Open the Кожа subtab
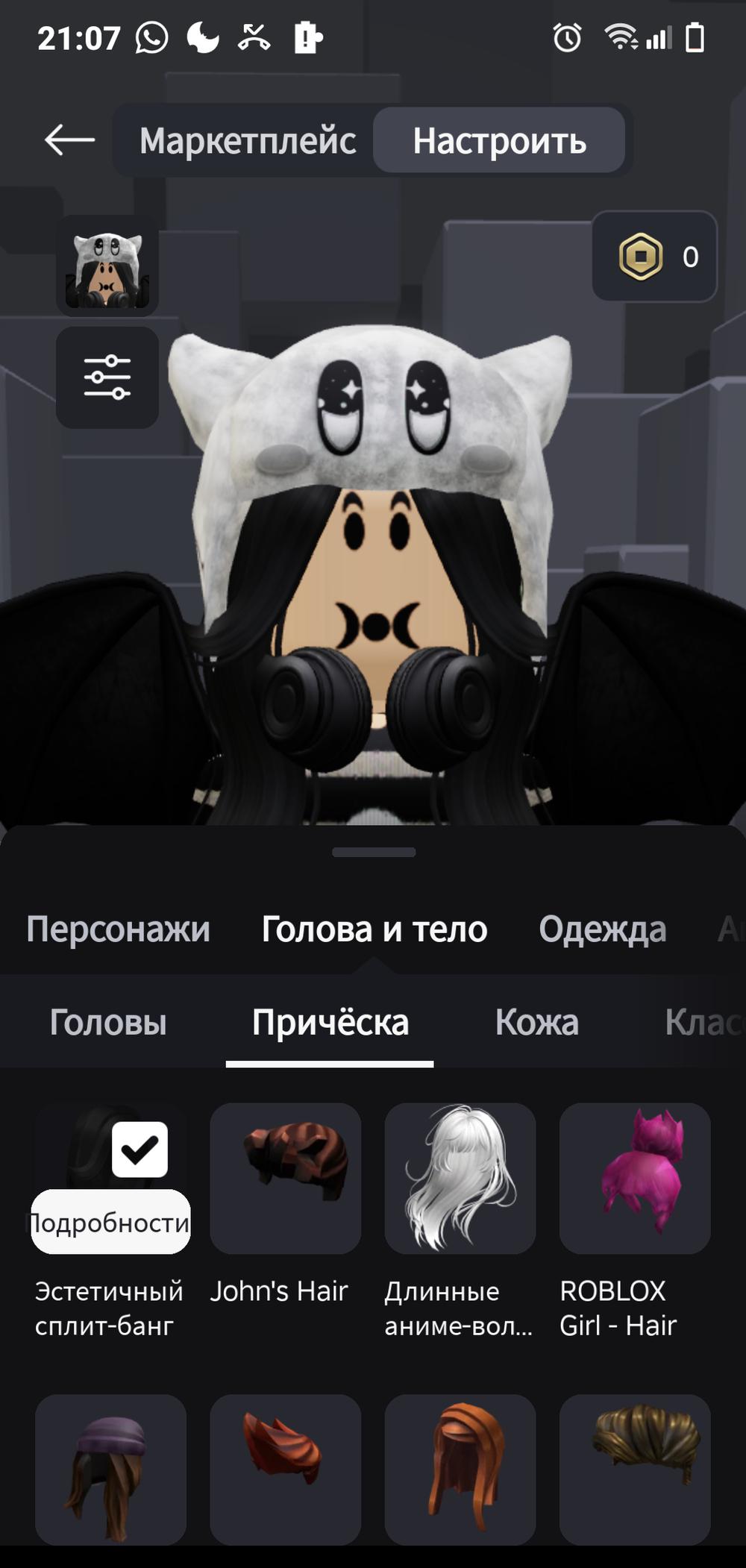 pyautogui.click(x=536, y=1022)
